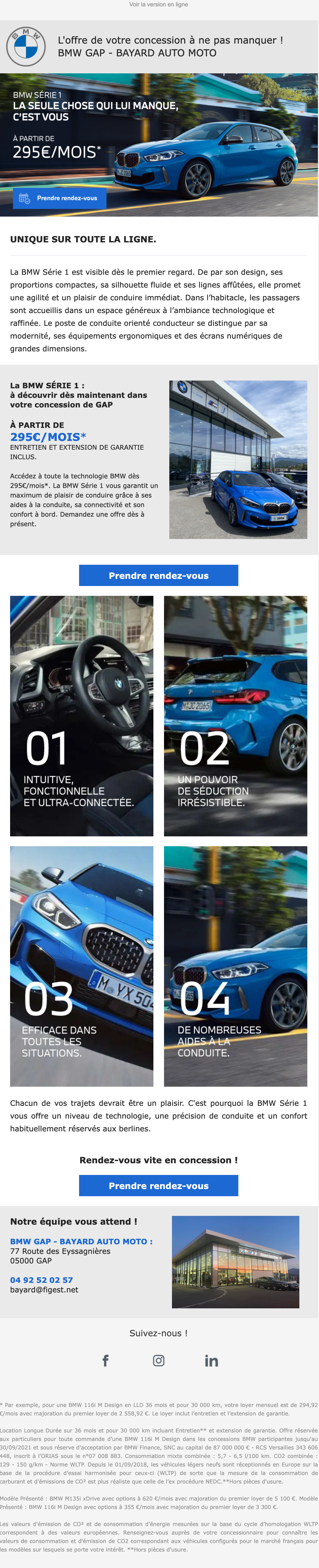Open tile 04 'De nombreuses aides à la conduite'
Viewport: 319px width, 1568px height.
(x=235, y=966)
